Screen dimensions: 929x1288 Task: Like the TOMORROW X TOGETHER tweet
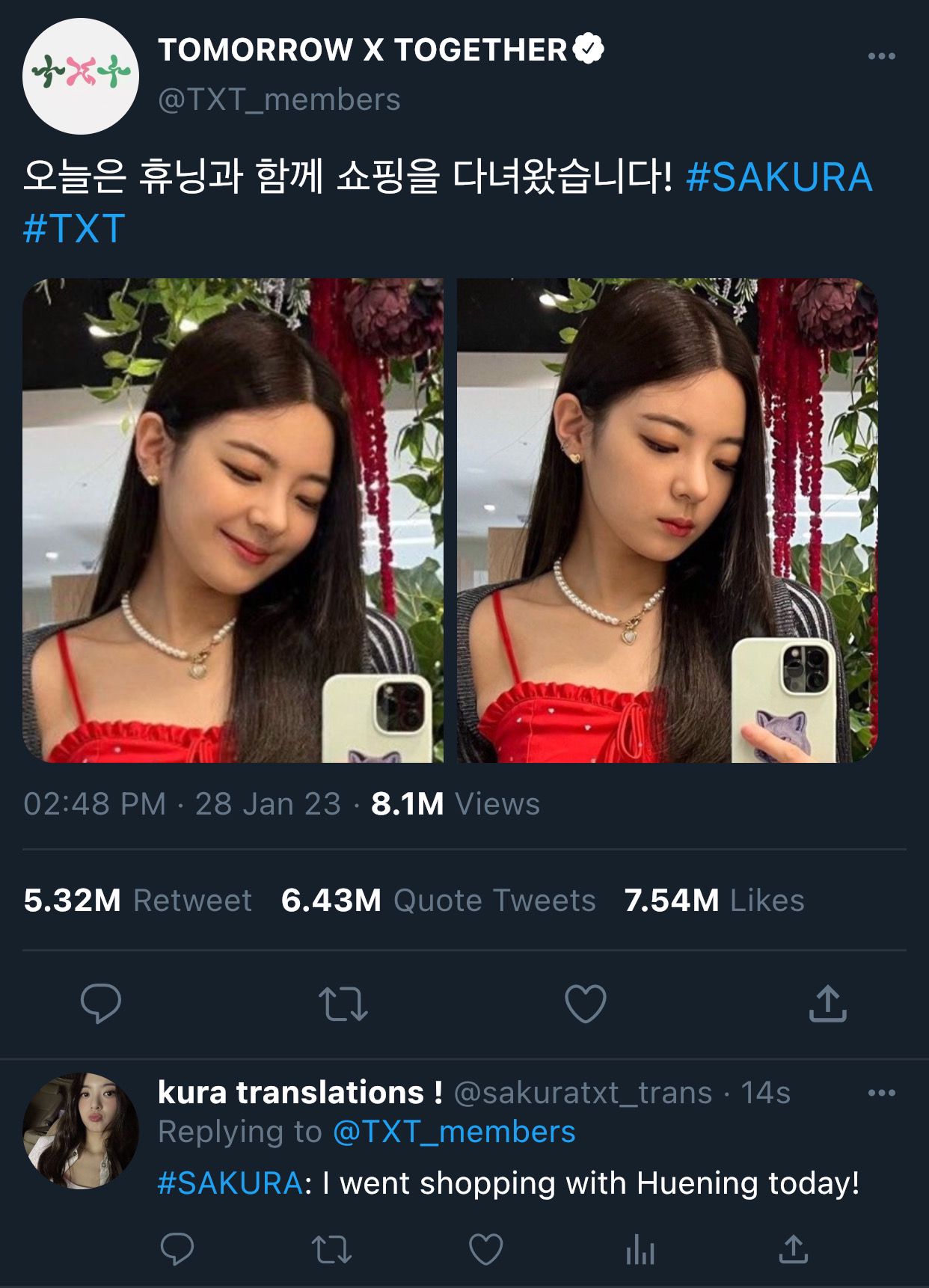click(x=585, y=1004)
